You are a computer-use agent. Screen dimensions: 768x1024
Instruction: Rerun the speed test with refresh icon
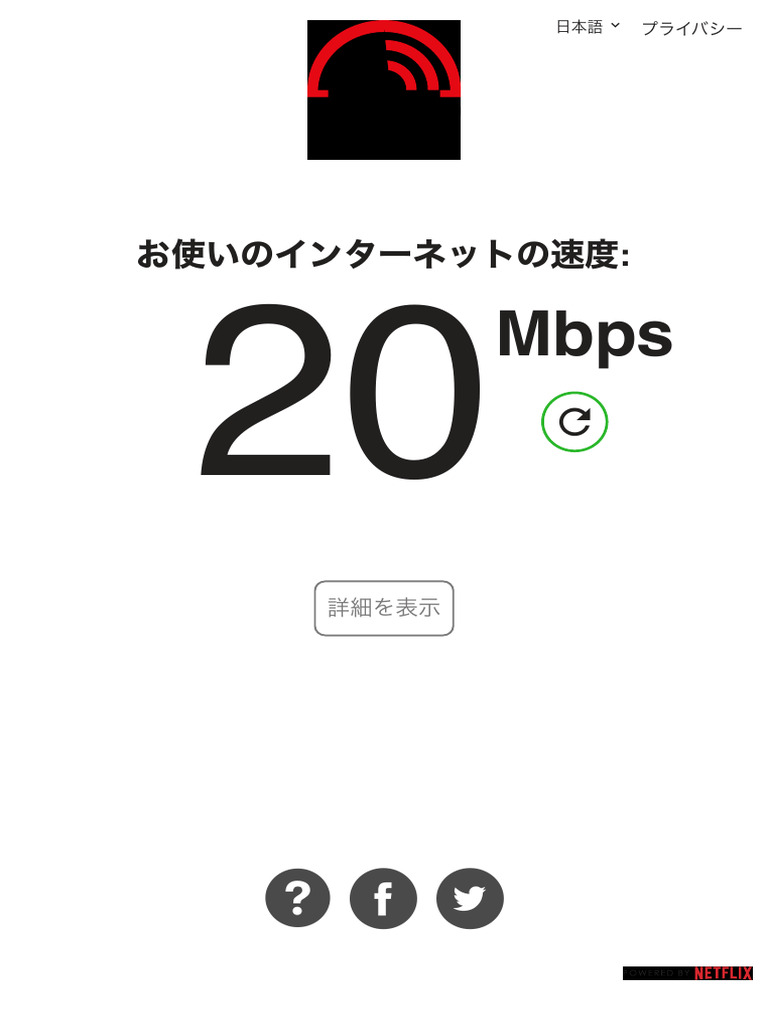[x=574, y=422]
